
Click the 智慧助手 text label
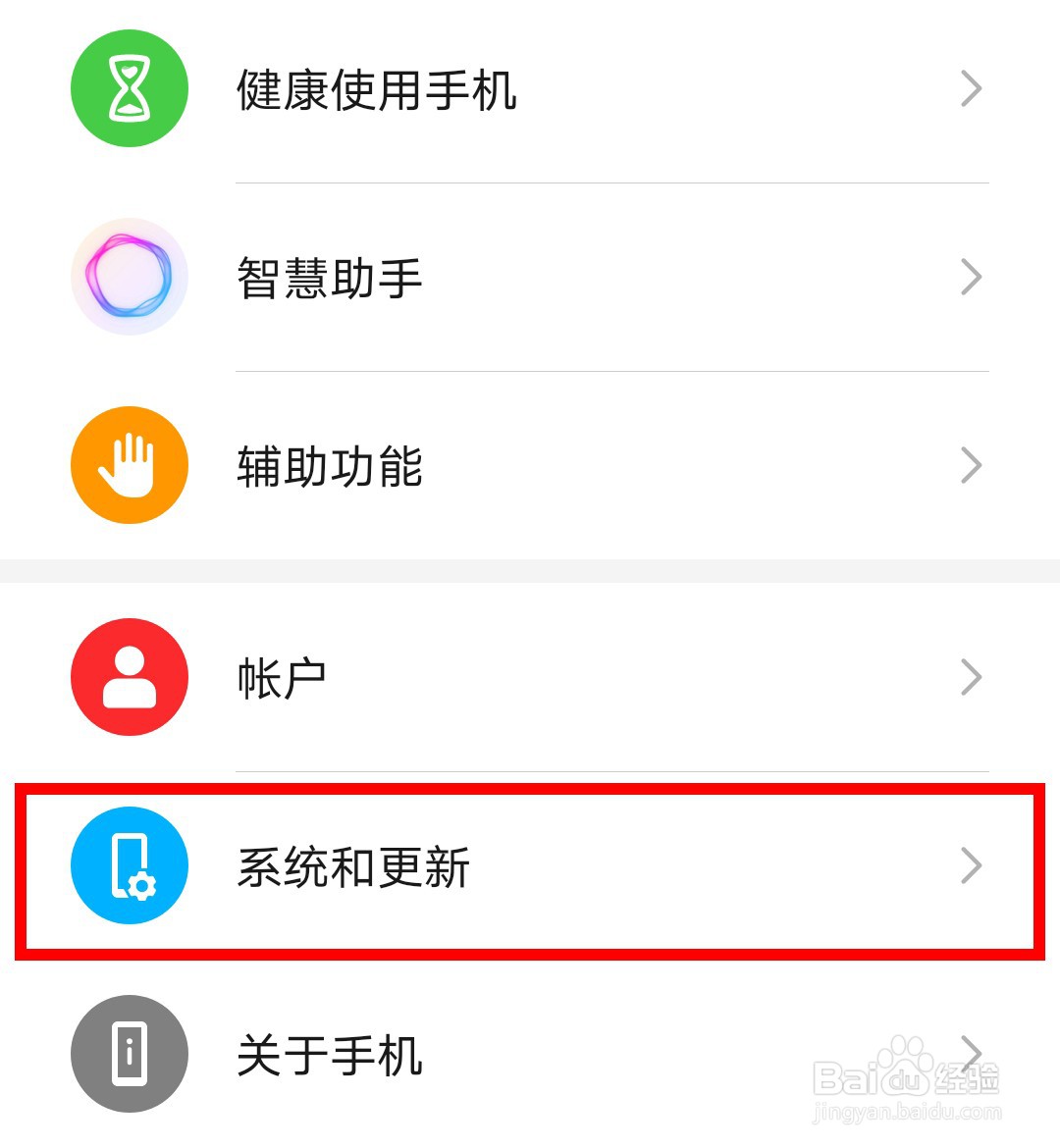pyautogui.click(x=330, y=277)
